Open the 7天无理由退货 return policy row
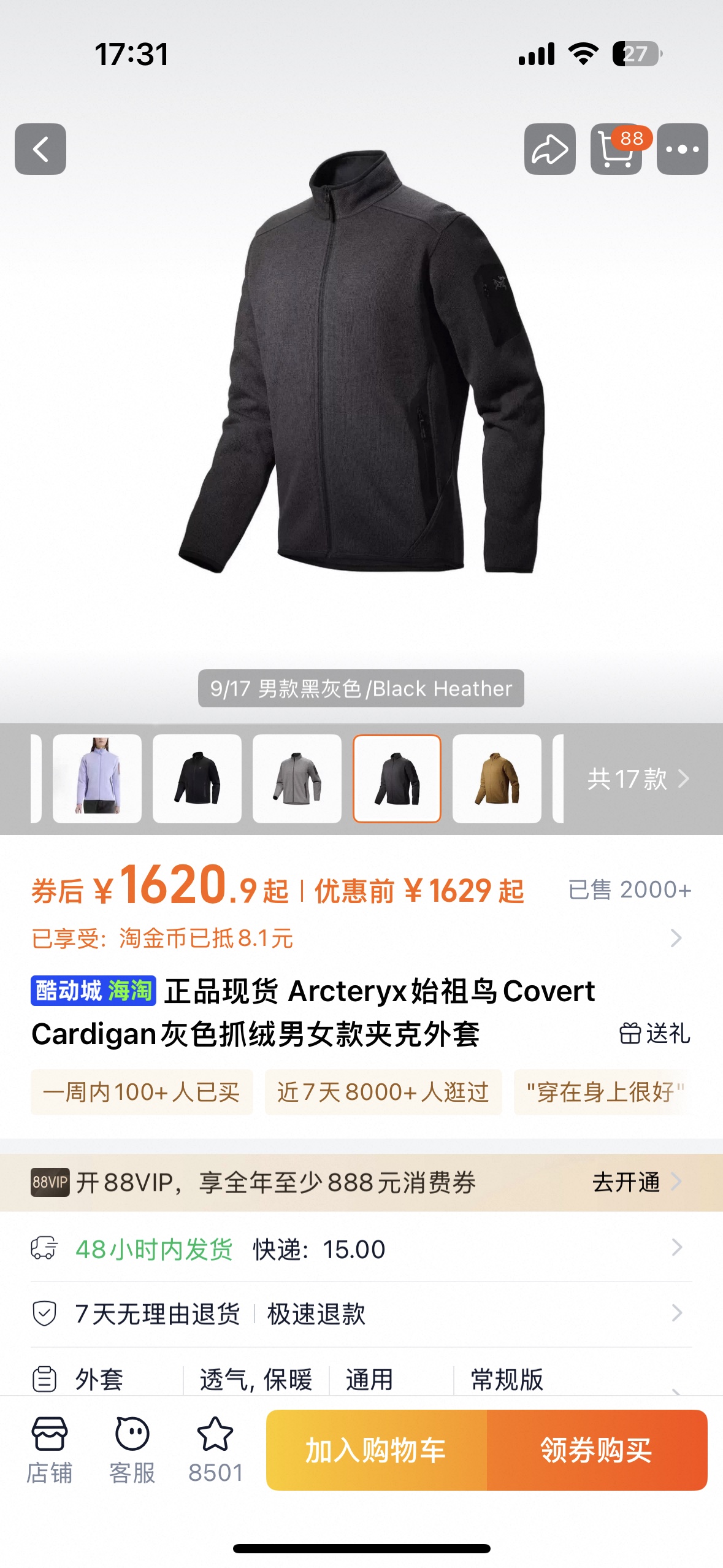Screen dimensions: 723x1568 pos(362,1314)
